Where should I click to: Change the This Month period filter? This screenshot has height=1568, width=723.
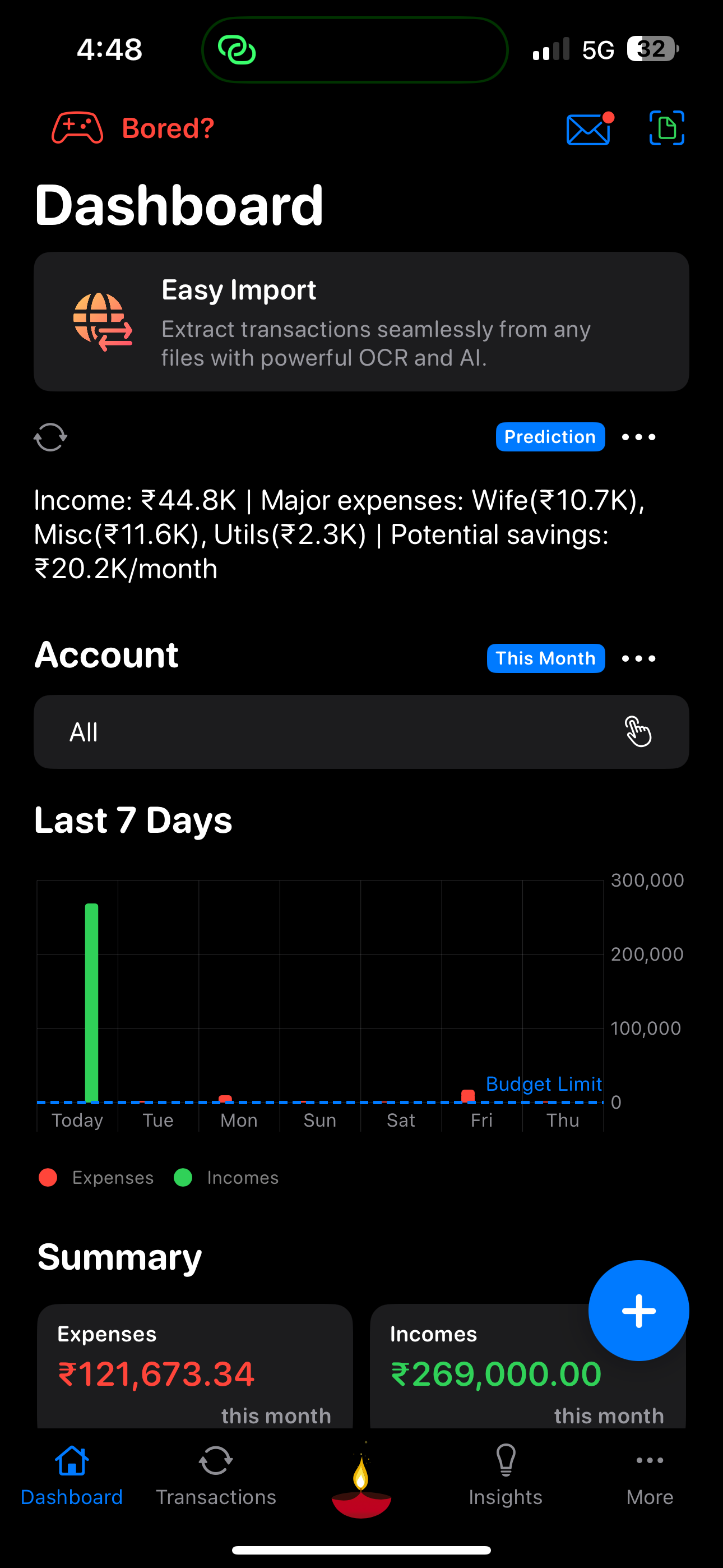point(545,658)
